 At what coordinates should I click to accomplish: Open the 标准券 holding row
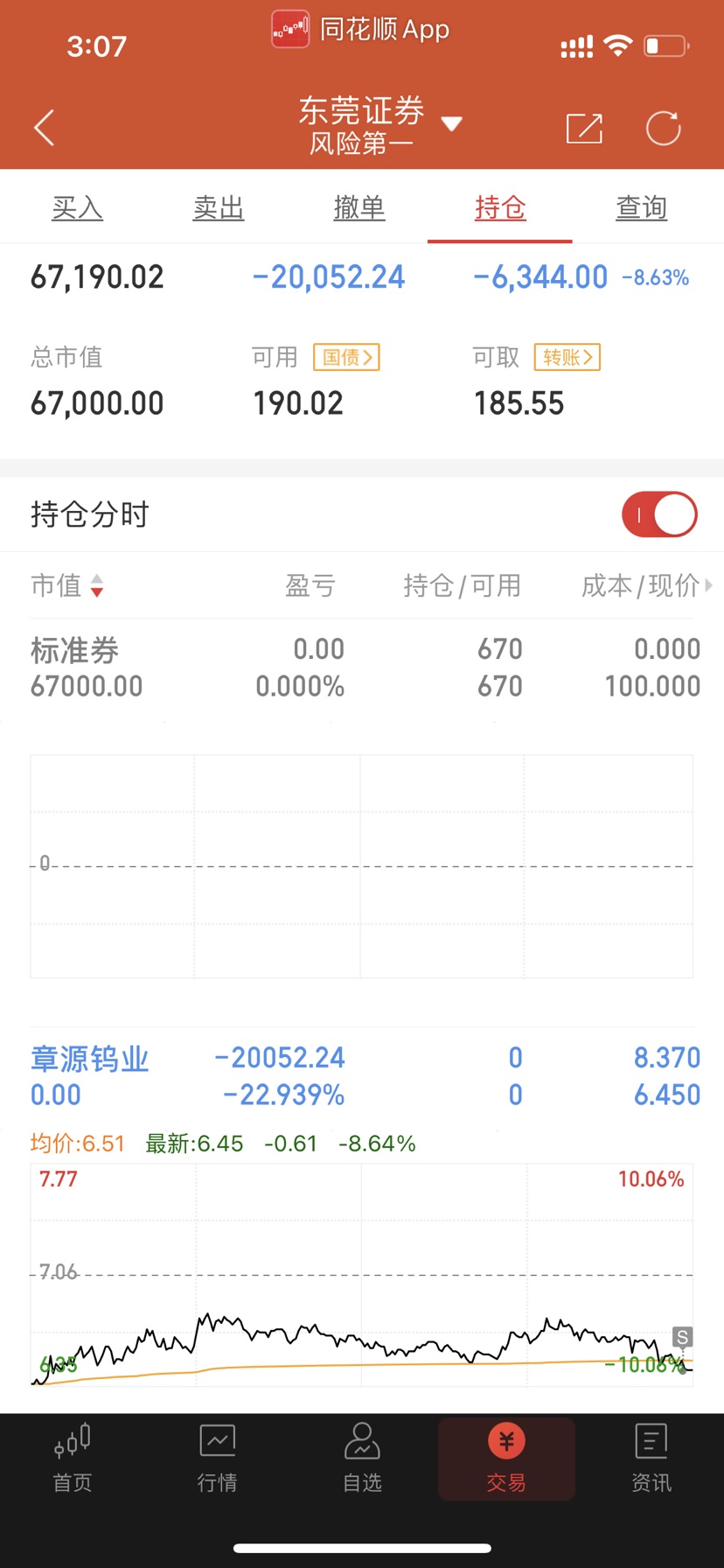click(362, 668)
